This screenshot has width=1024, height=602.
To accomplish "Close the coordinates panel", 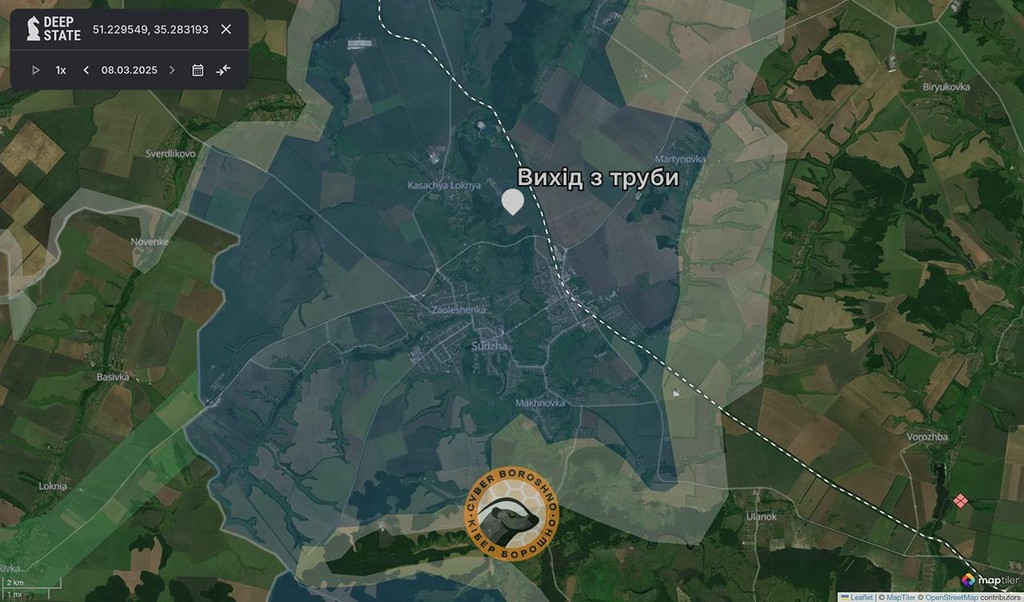I will pos(226,29).
